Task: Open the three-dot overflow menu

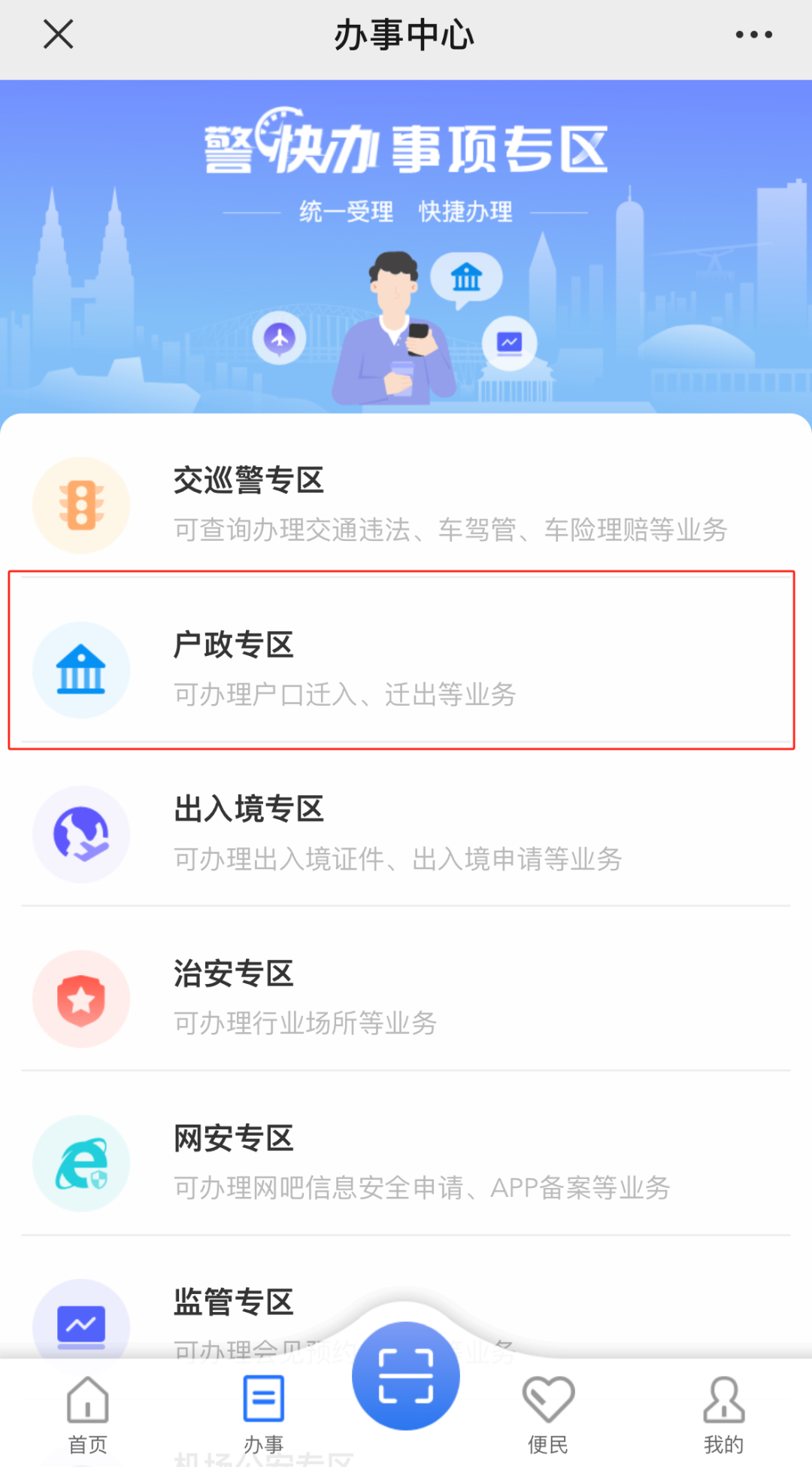Action: (753, 35)
